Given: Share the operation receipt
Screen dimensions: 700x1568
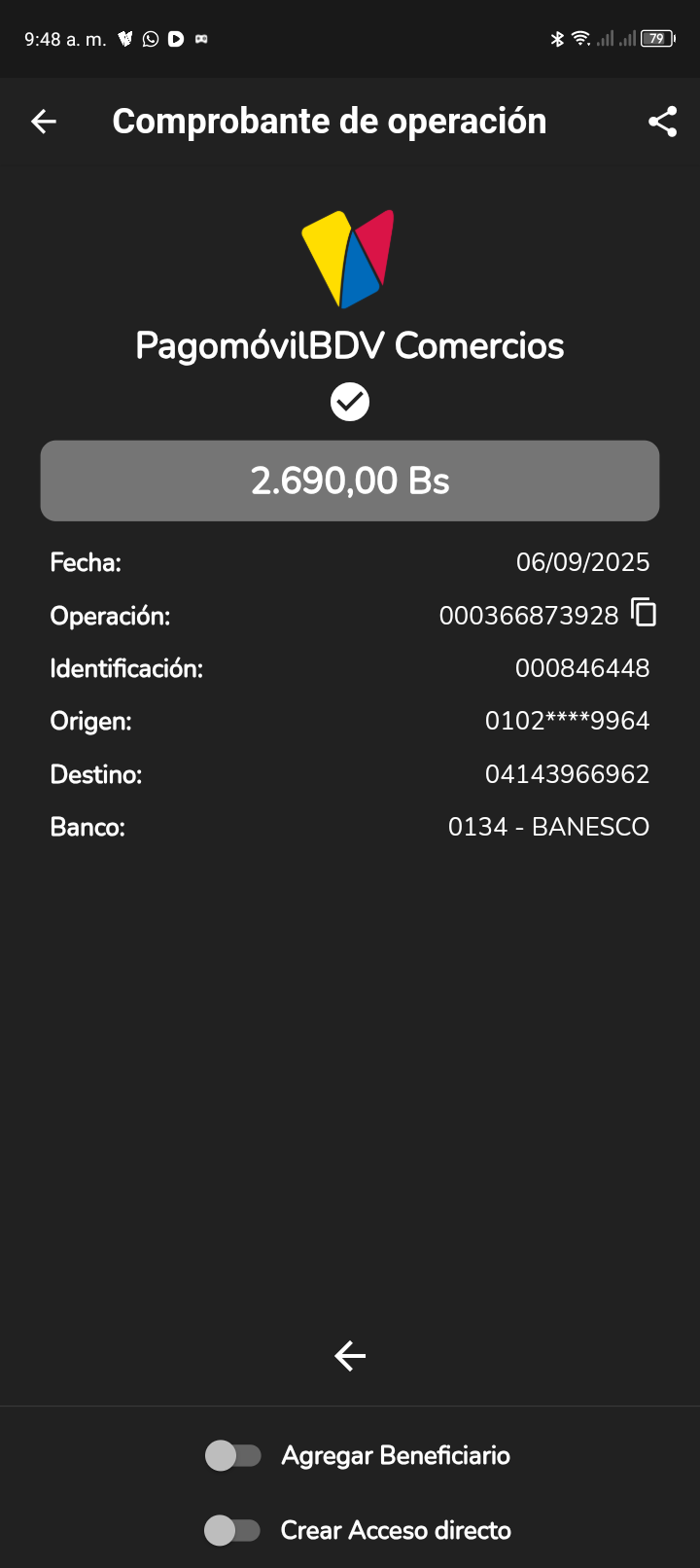Looking at the screenshot, I should tap(662, 122).
